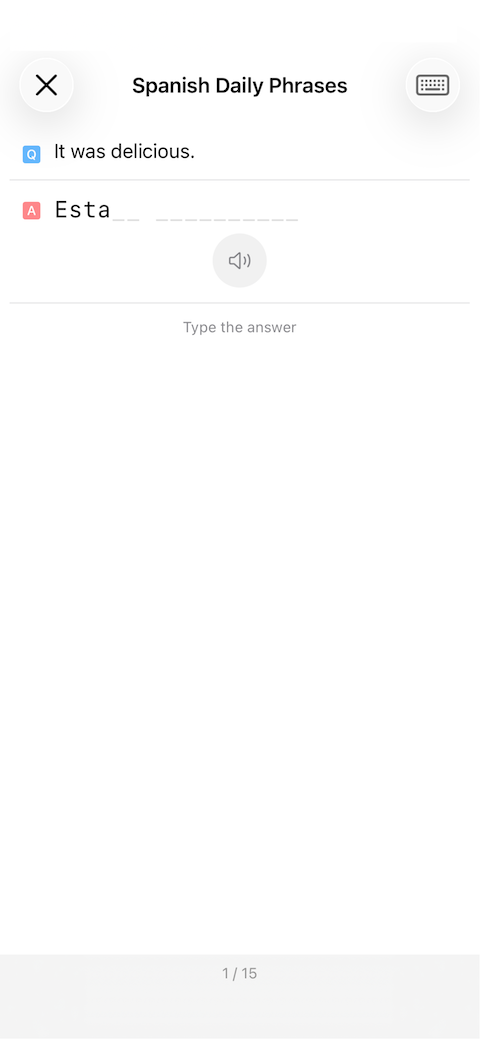
Task: Close the Spanish Daily Phrases quiz
Action: point(46,85)
